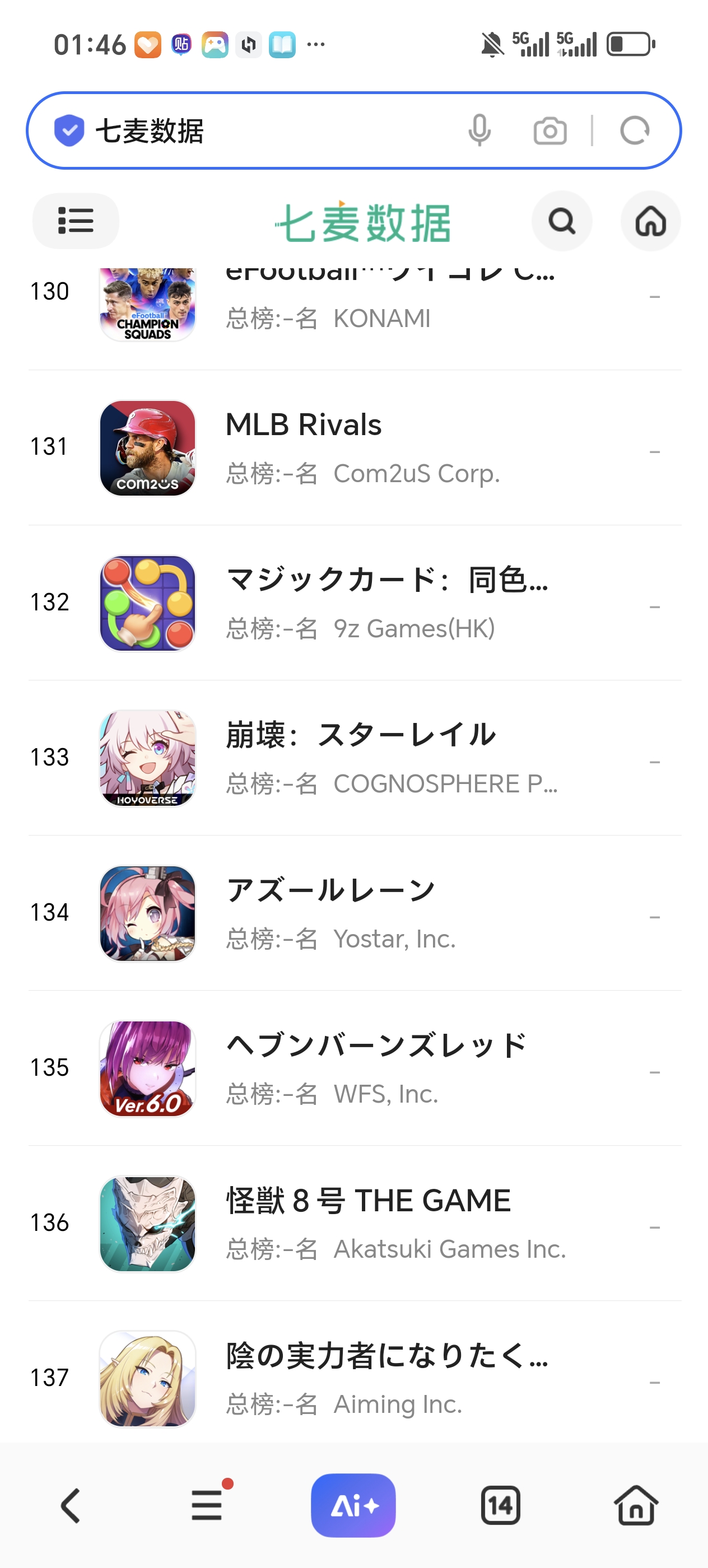Go to the 七麦数据 site home

pyautogui.click(x=650, y=221)
